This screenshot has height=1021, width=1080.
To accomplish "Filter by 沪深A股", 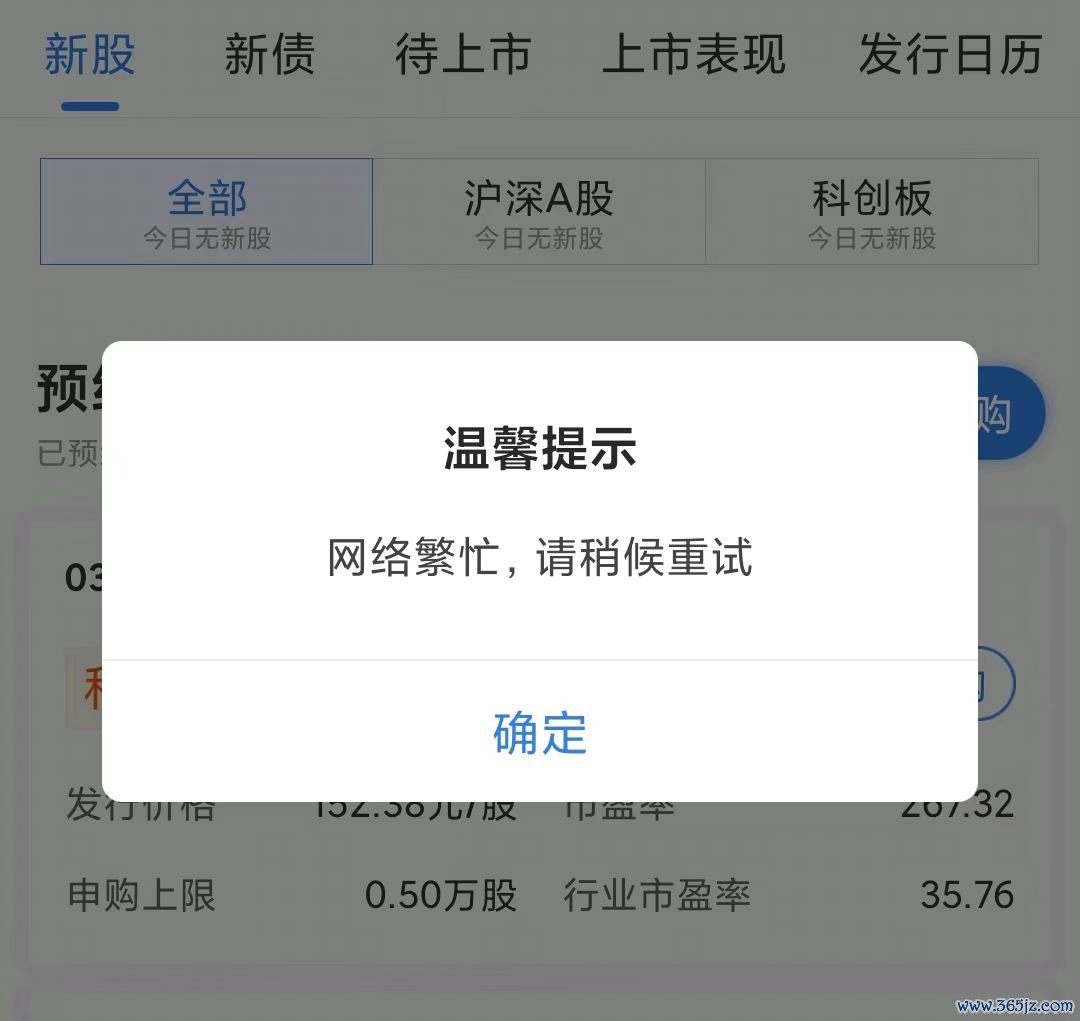I will [x=539, y=212].
